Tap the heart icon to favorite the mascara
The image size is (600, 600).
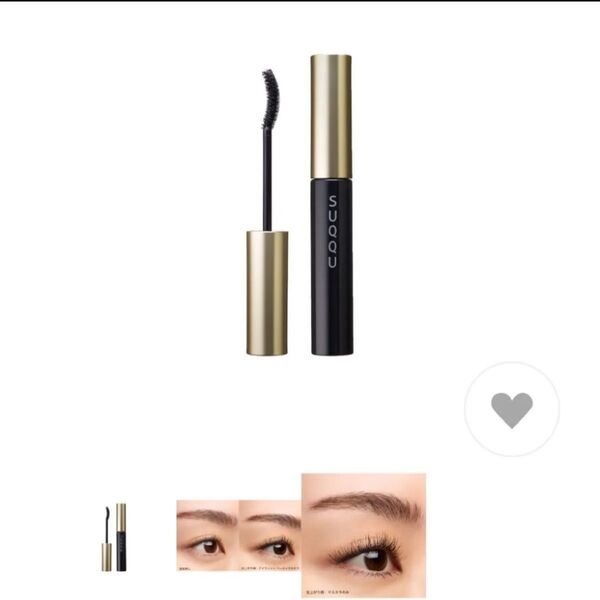coord(511,410)
